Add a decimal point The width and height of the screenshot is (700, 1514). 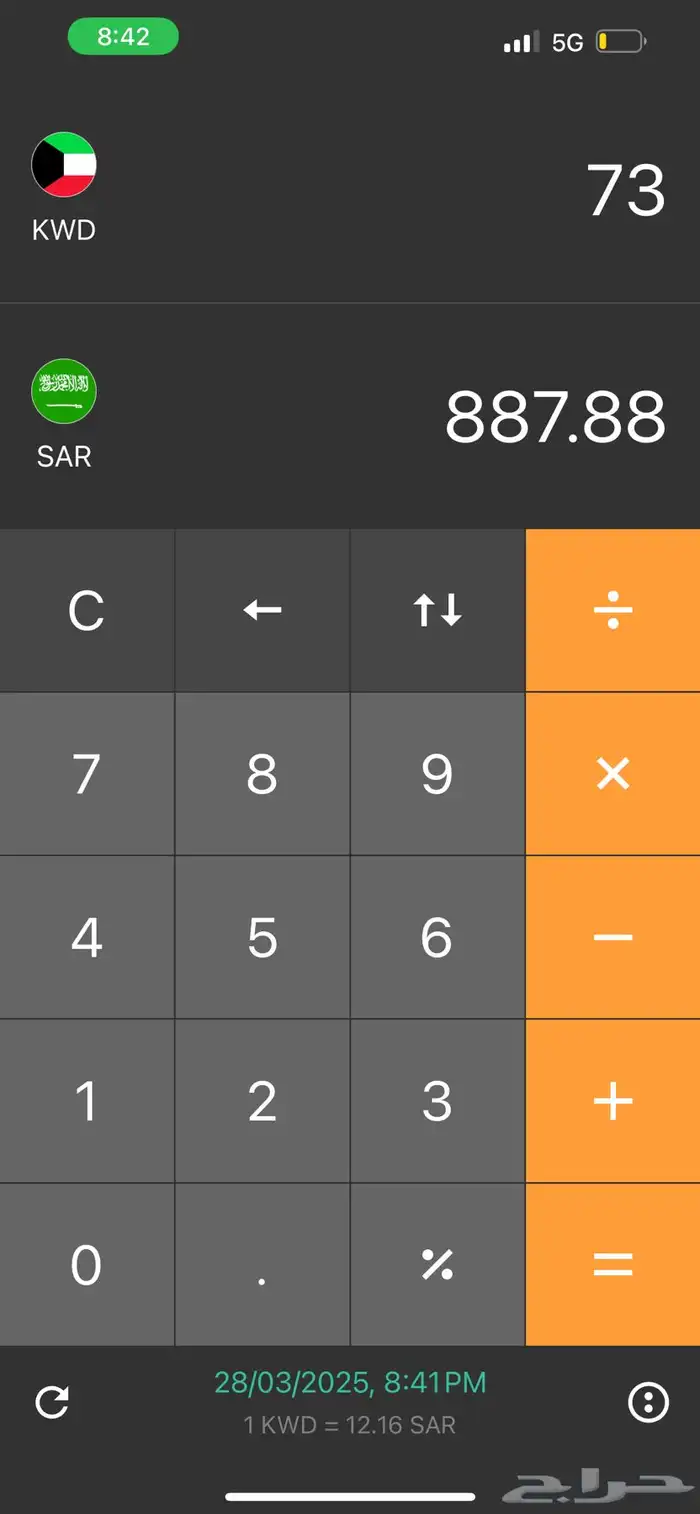[x=262, y=1265]
